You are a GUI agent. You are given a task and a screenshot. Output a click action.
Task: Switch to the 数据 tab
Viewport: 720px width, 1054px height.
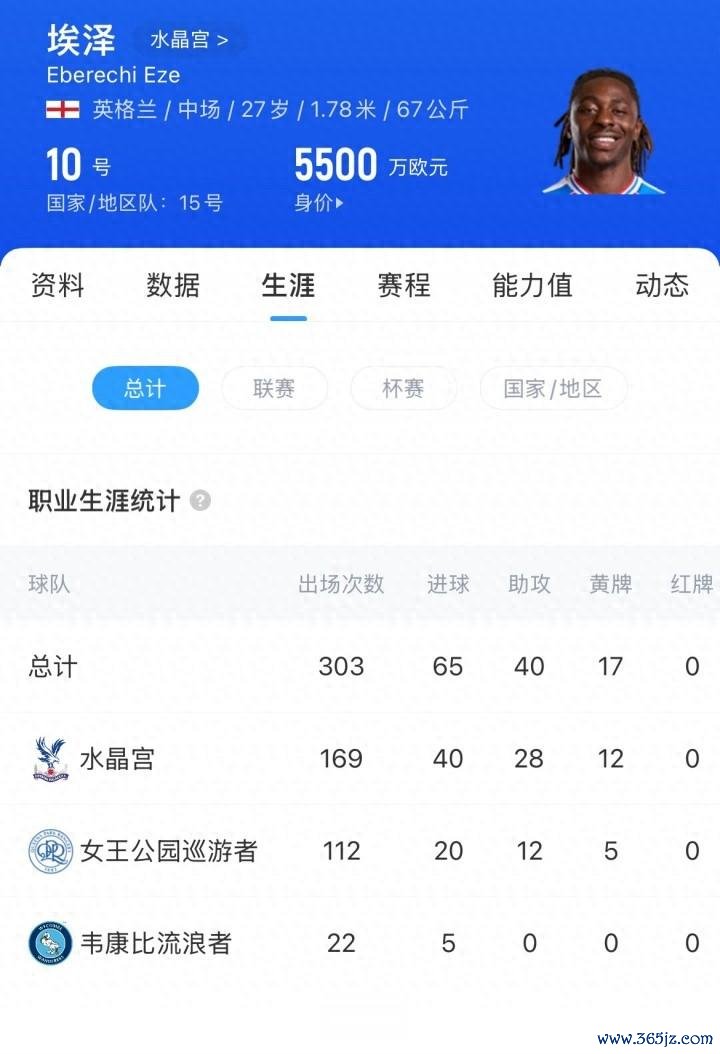tap(173, 286)
